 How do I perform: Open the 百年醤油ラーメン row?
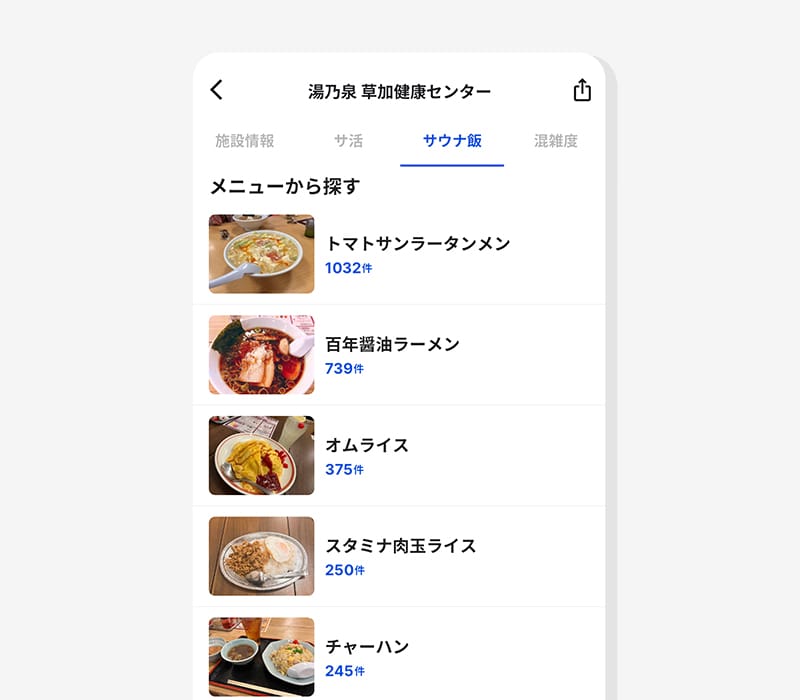[399, 355]
